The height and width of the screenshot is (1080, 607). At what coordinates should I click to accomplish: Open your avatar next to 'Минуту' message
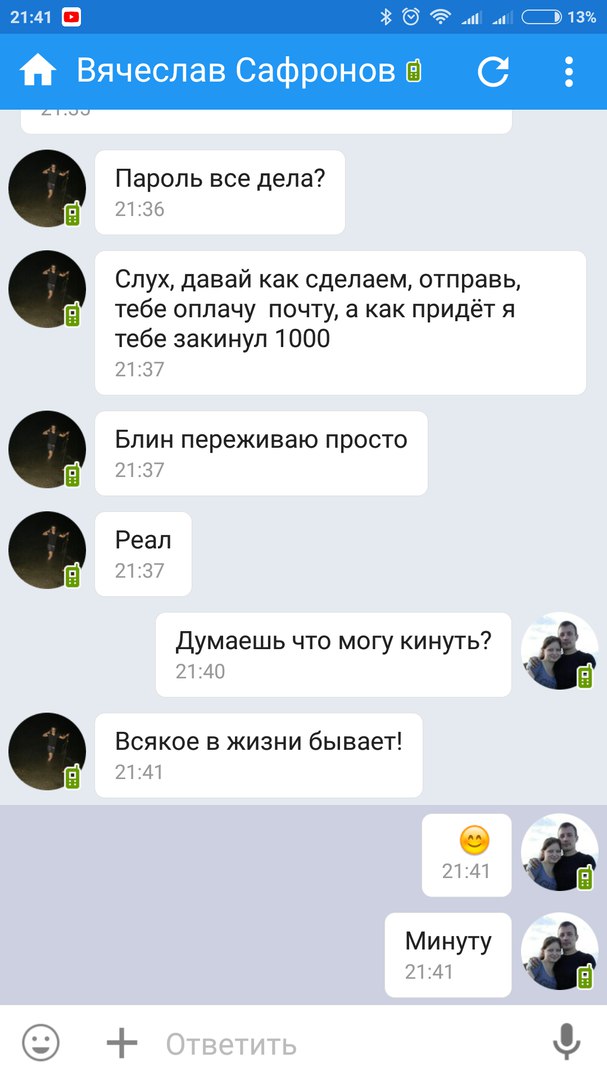(559, 952)
